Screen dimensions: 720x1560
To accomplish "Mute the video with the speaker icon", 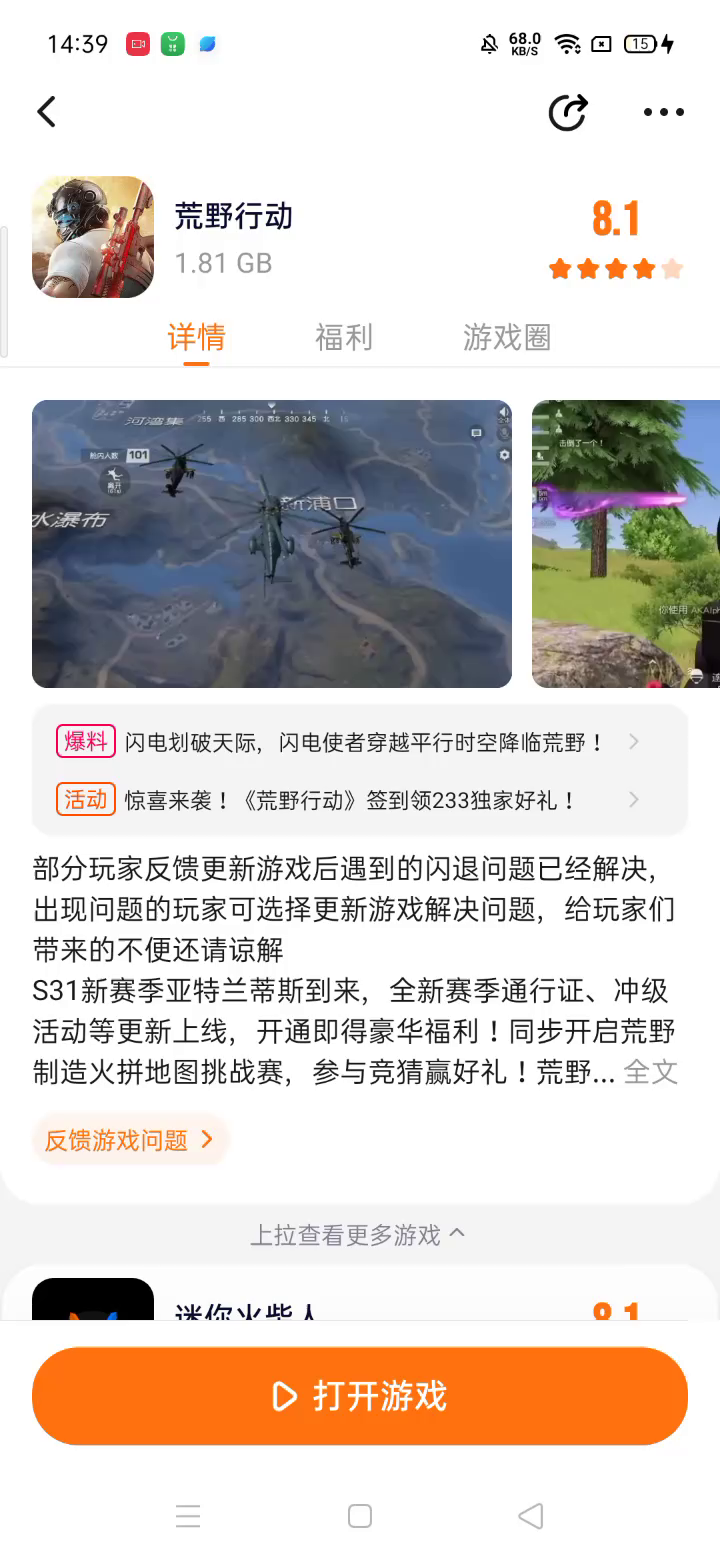I will point(503,412).
